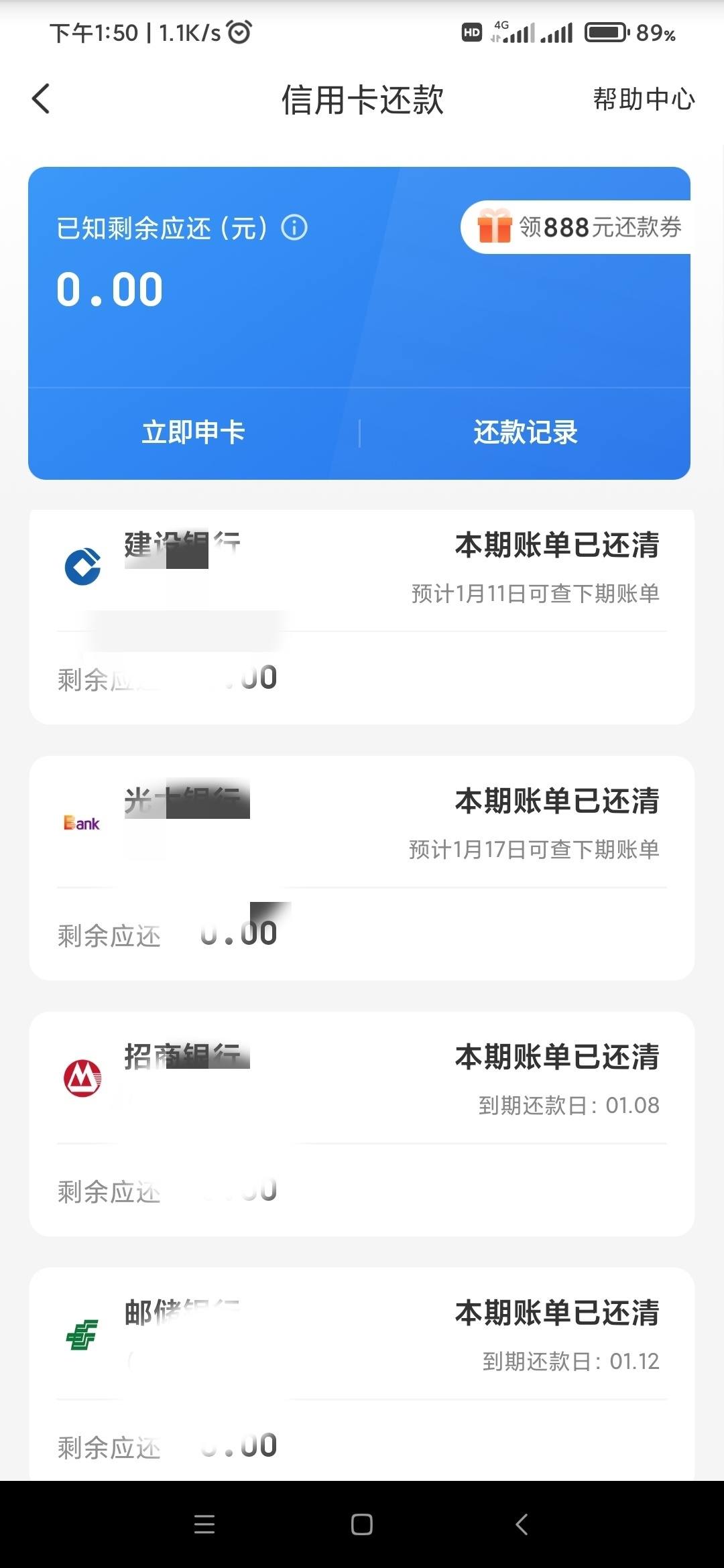This screenshot has height=1568, width=724.
Task: Tap the system home button
Action: [362, 1524]
